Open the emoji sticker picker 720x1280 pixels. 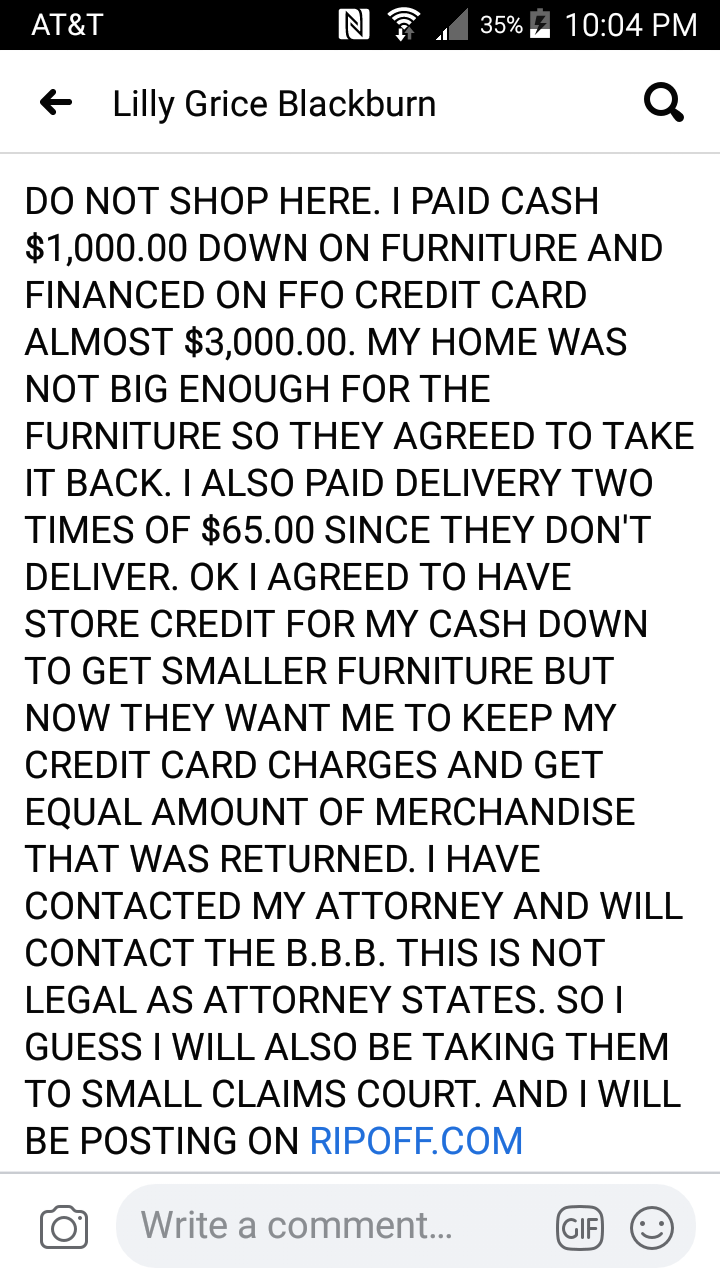click(652, 1227)
